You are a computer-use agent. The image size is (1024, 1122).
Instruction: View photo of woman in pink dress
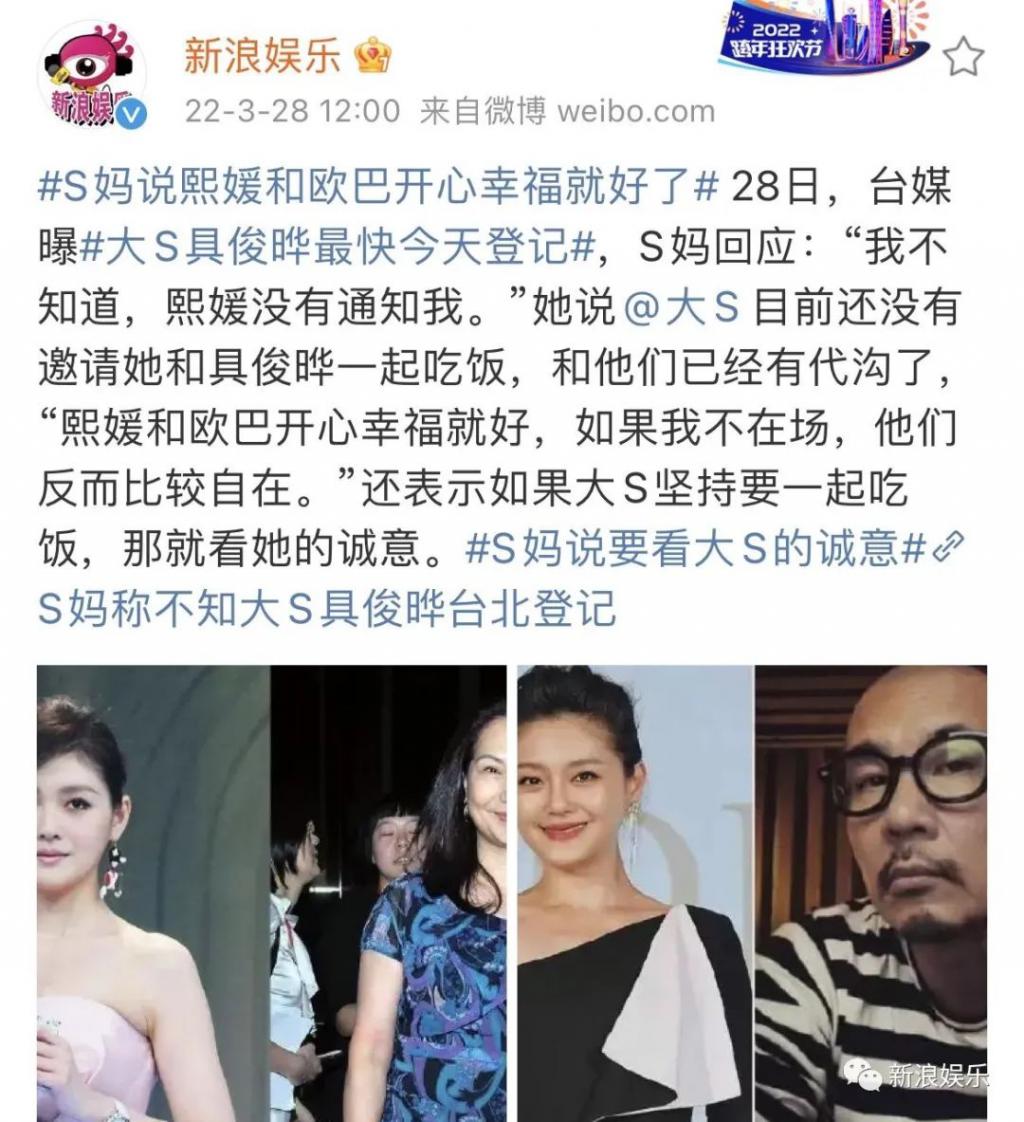tap(152, 892)
